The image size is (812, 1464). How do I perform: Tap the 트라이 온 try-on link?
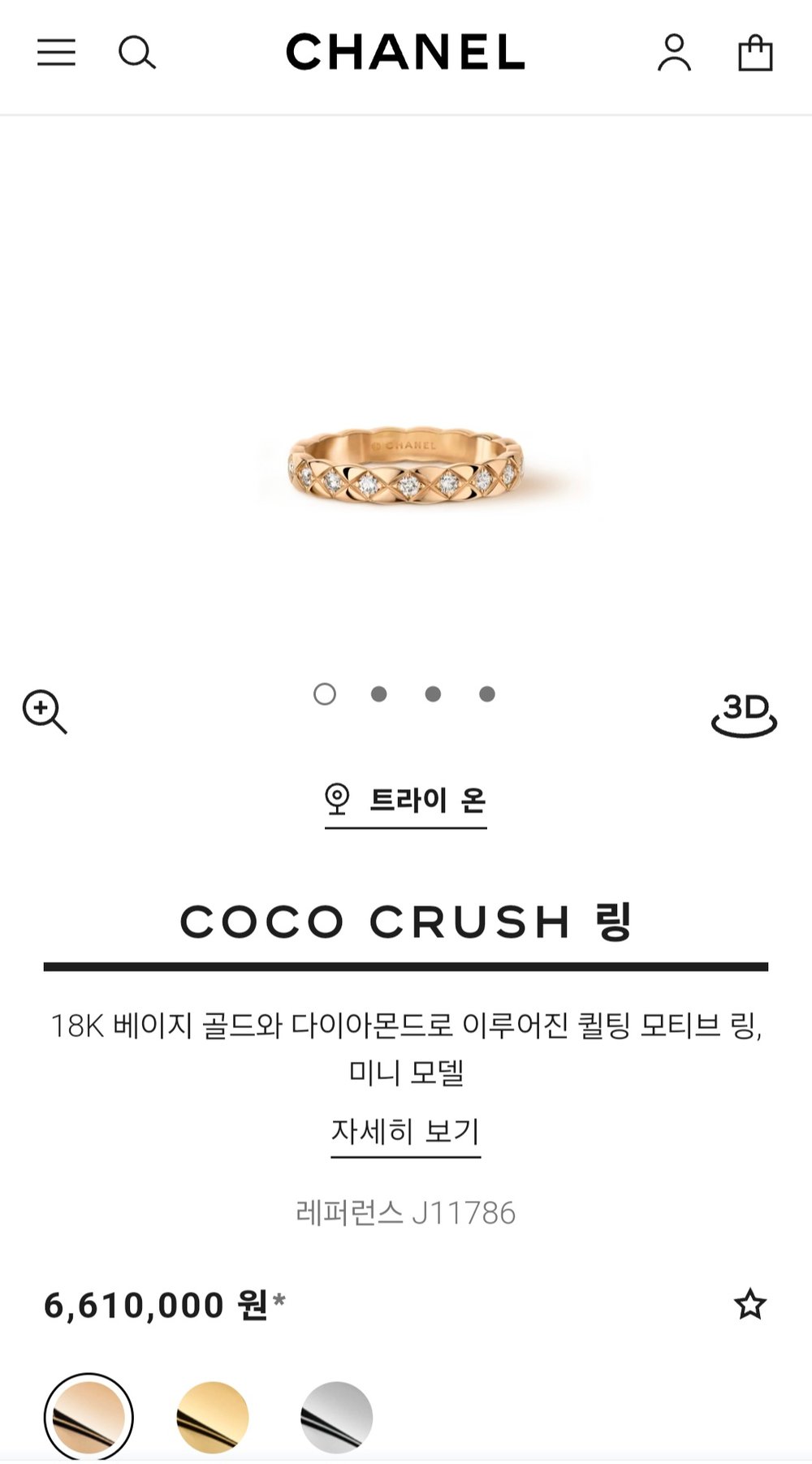coord(406,801)
